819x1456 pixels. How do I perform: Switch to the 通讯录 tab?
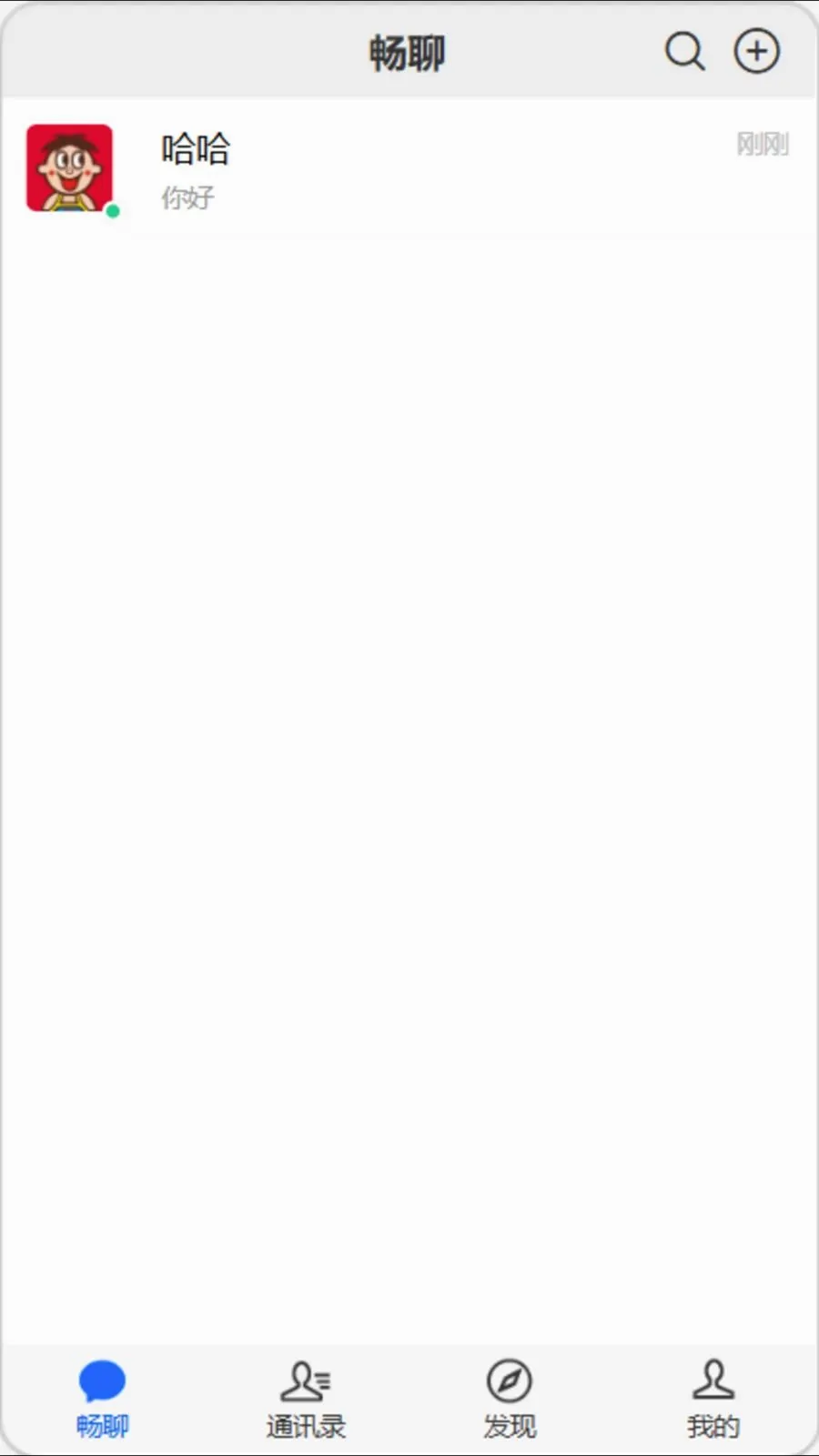tap(306, 1400)
